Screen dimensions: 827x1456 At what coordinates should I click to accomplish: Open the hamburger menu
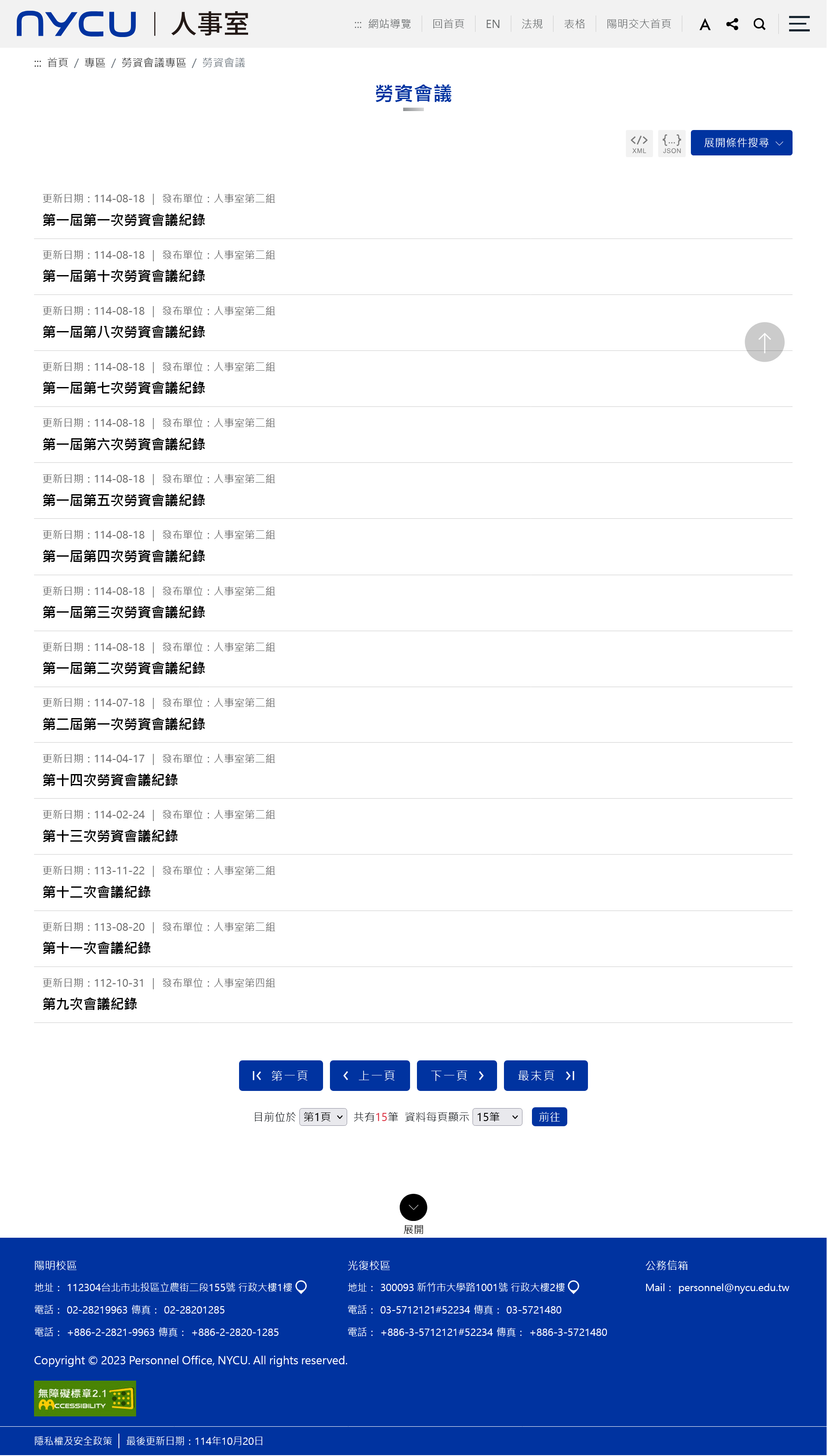pyautogui.click(x=799, y=24)
